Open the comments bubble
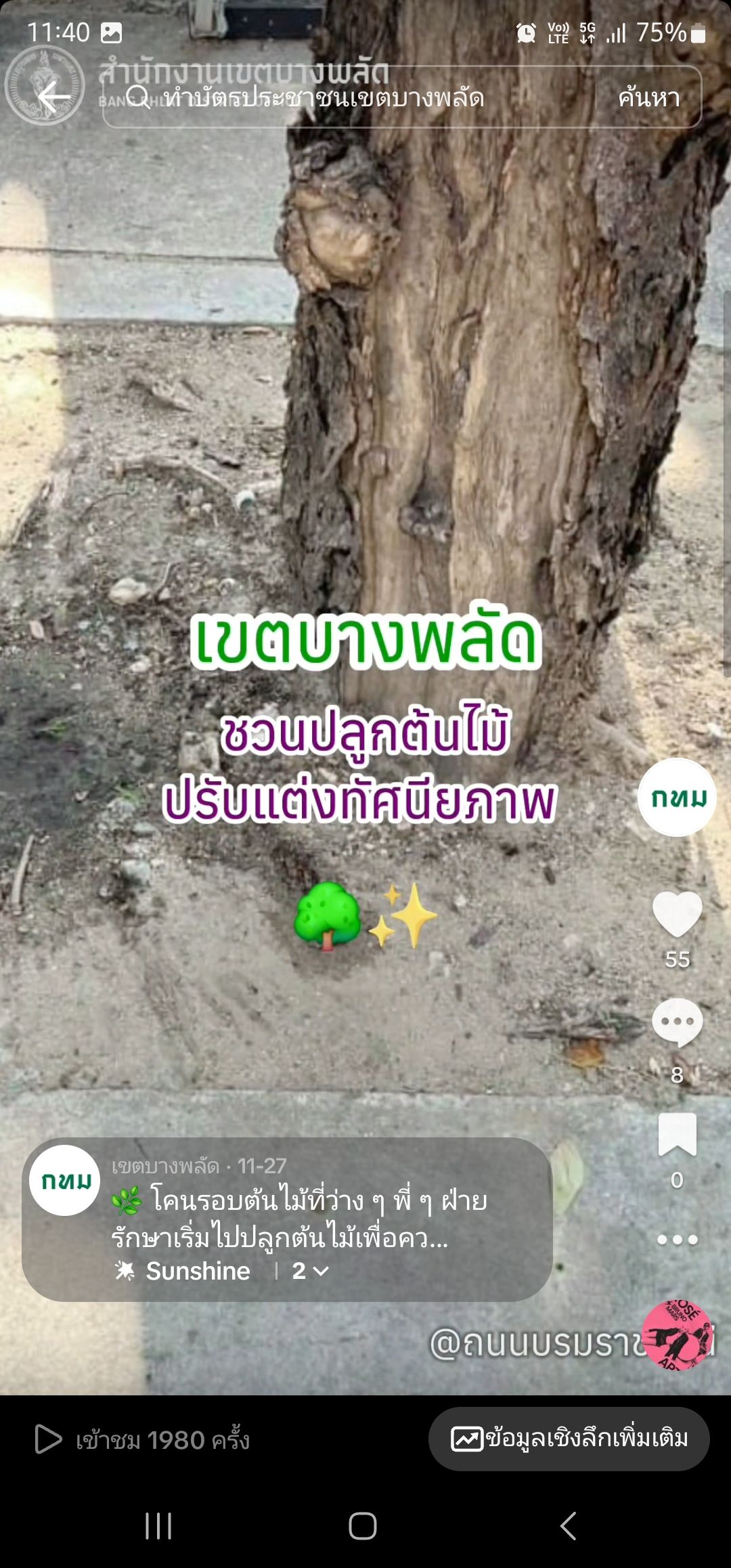The image size is (731, 1568). pos(677,1022)
